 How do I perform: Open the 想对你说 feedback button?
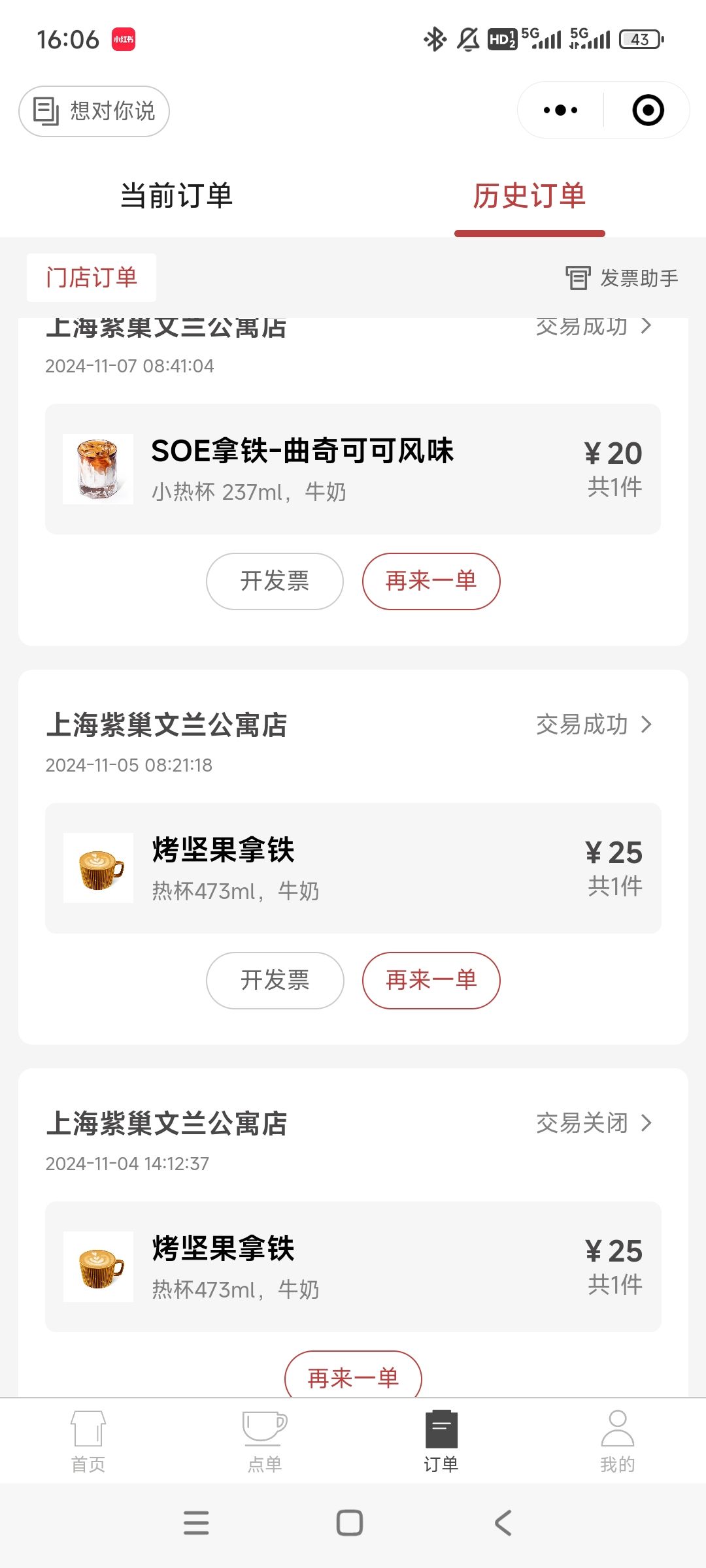(94, 111)
